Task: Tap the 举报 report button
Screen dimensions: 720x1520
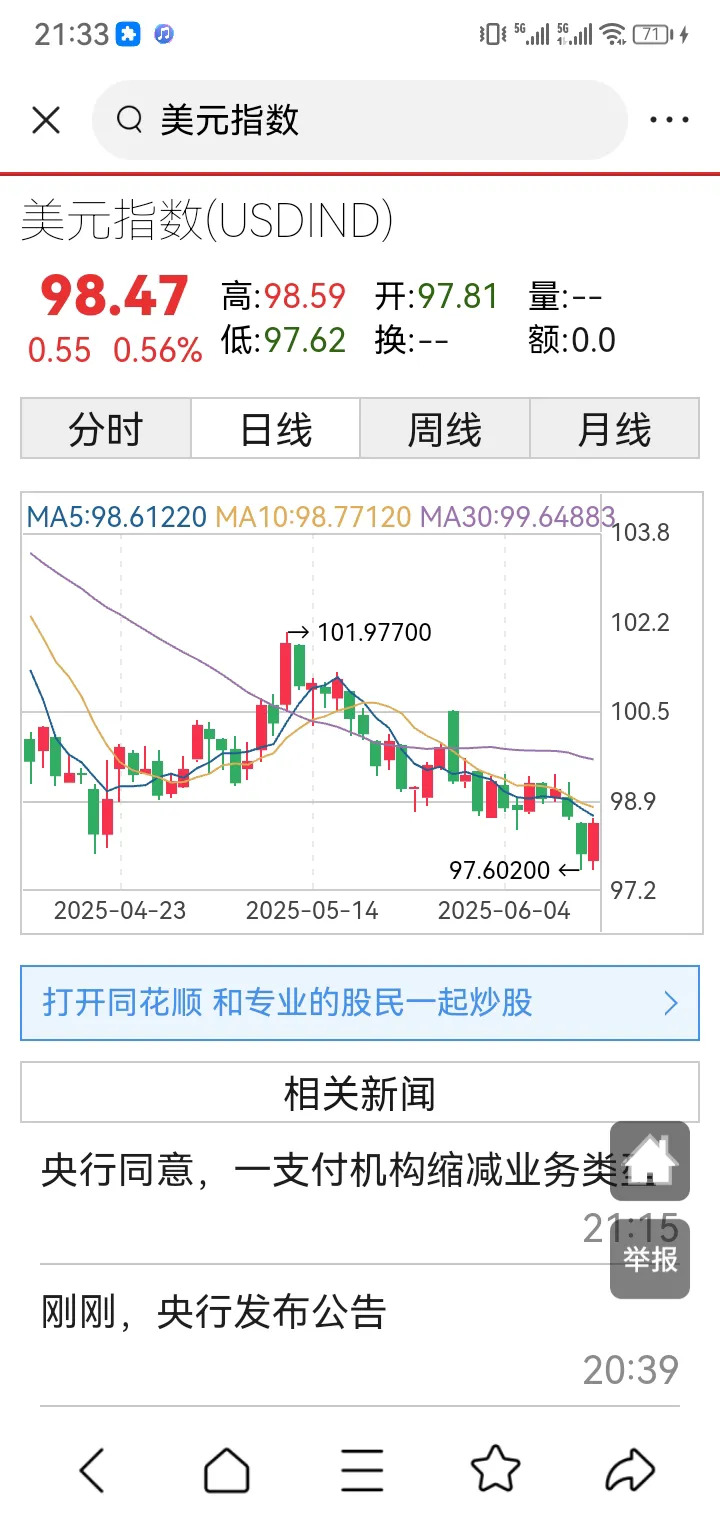Action: point(650,1259)
